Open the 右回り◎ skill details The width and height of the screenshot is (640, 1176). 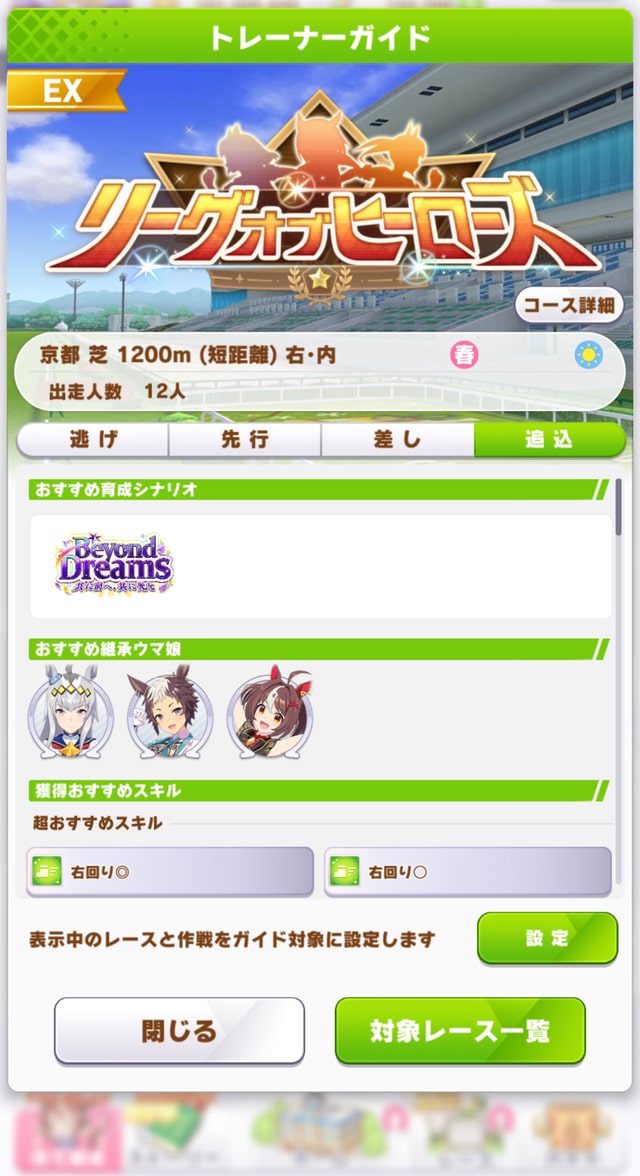click(x=169, y=871)
